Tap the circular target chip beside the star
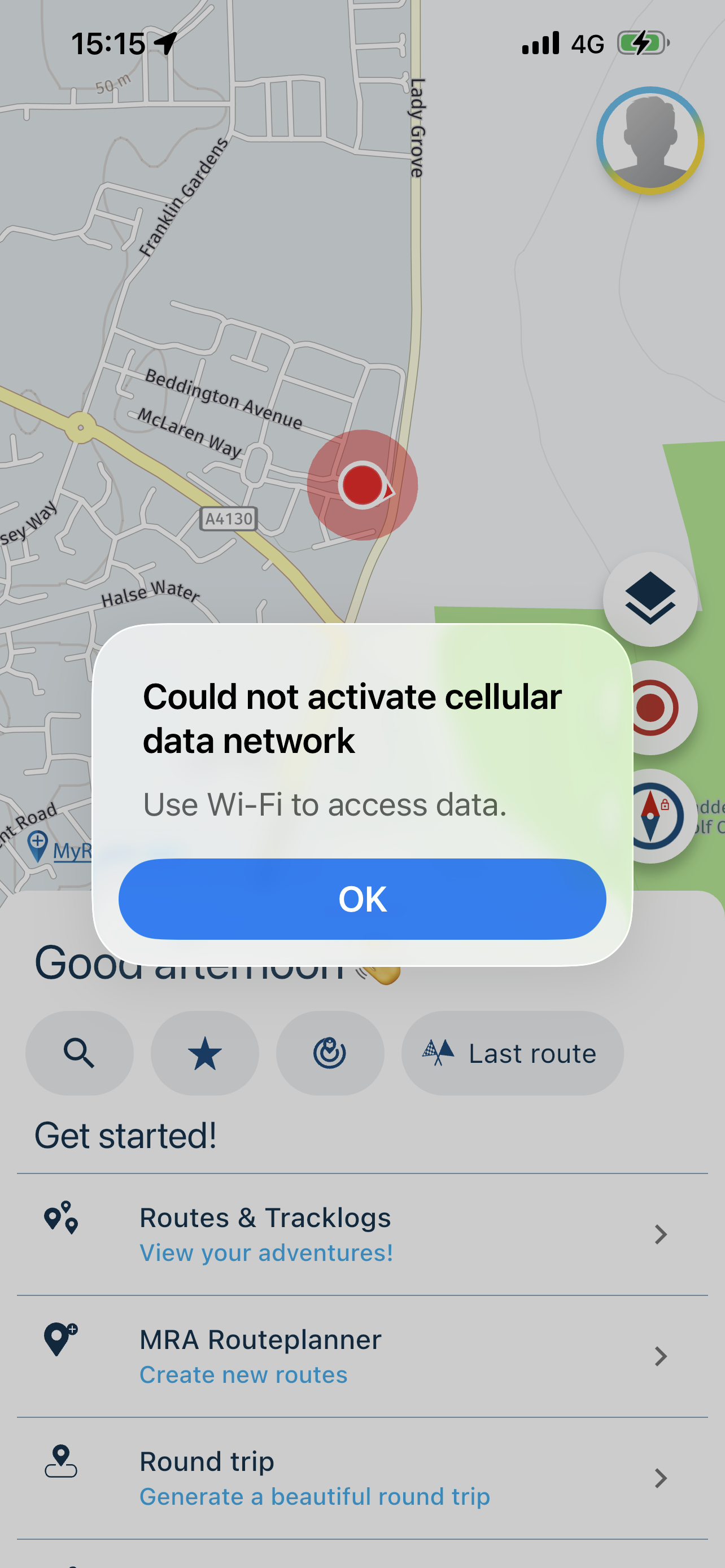Viewport: 725px width, 1568px height. pos(330,1053)
